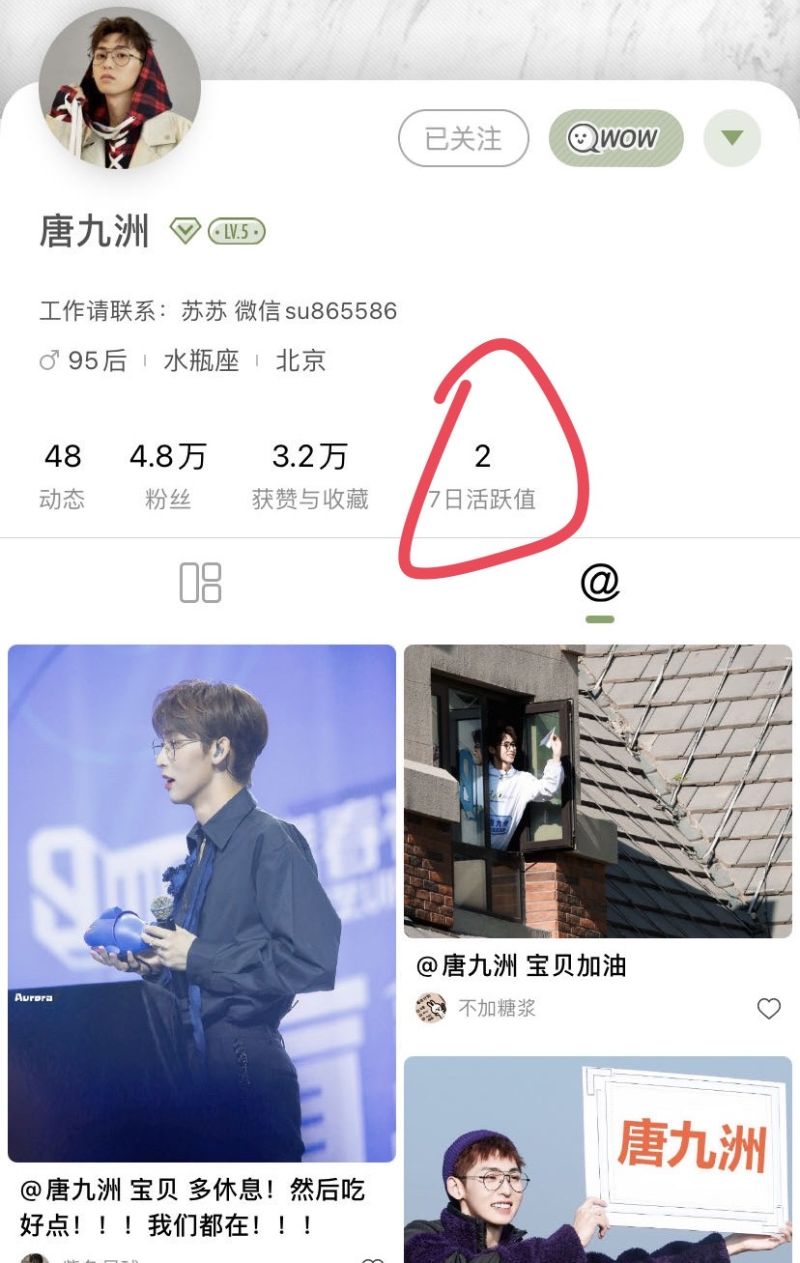
Task: Select the @ mentions tab
Action: click(x=599, y=582)
